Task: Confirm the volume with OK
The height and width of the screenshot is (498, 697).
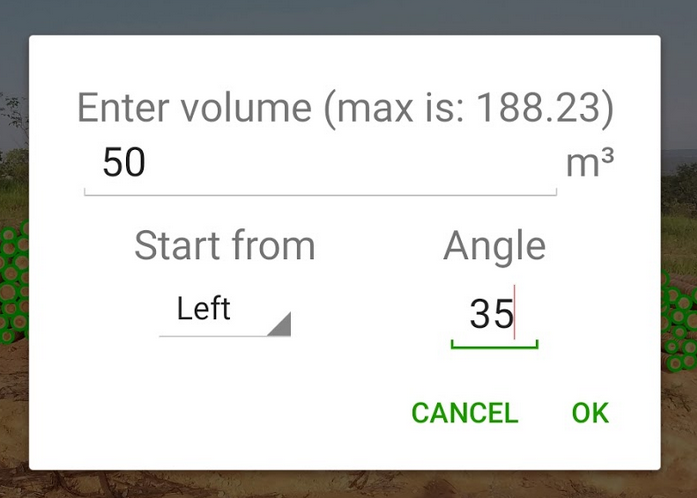Action: (x=590, y=413)
